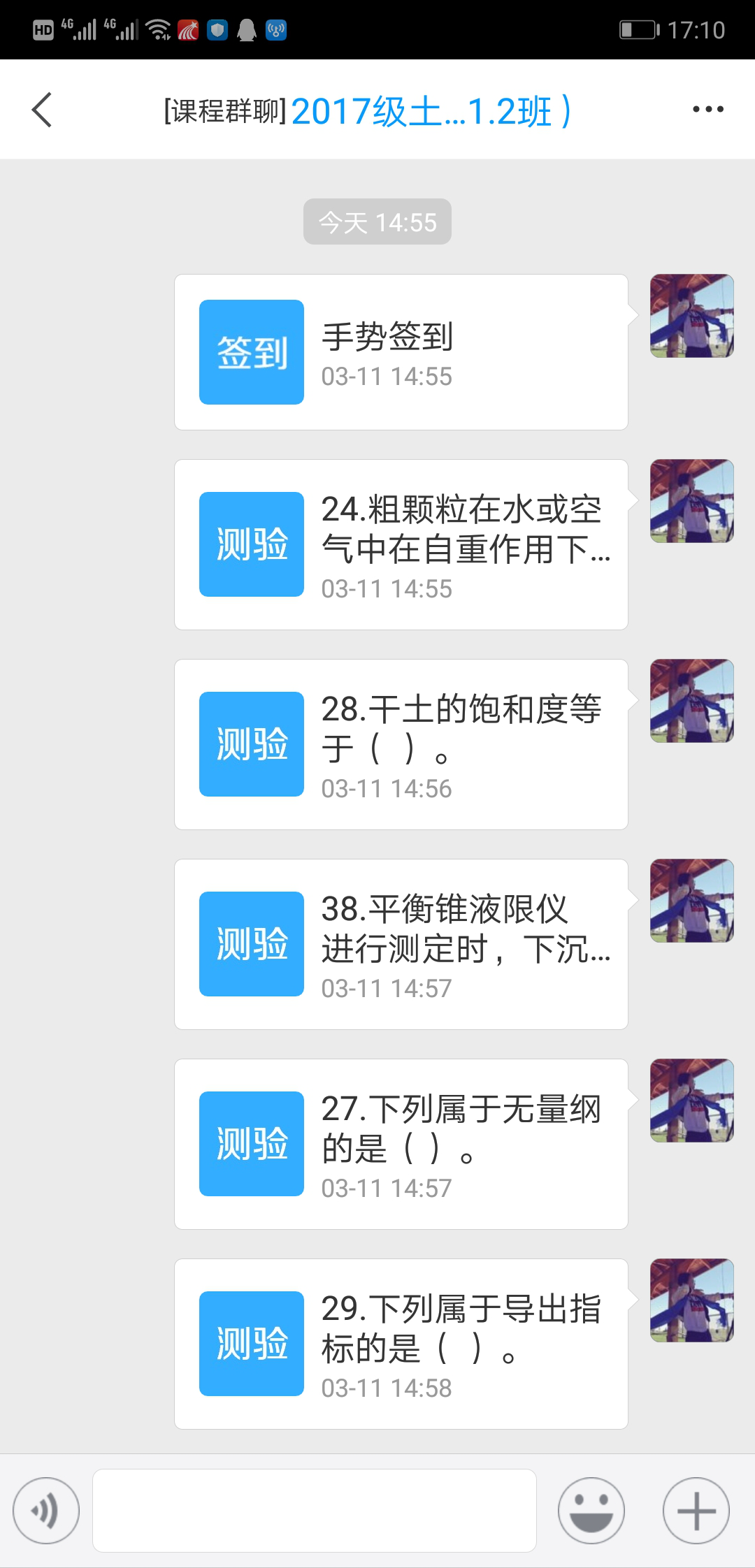Open the group title 2017级土...1.2班
Viewport: 755px width, 1568px height.
368,111
